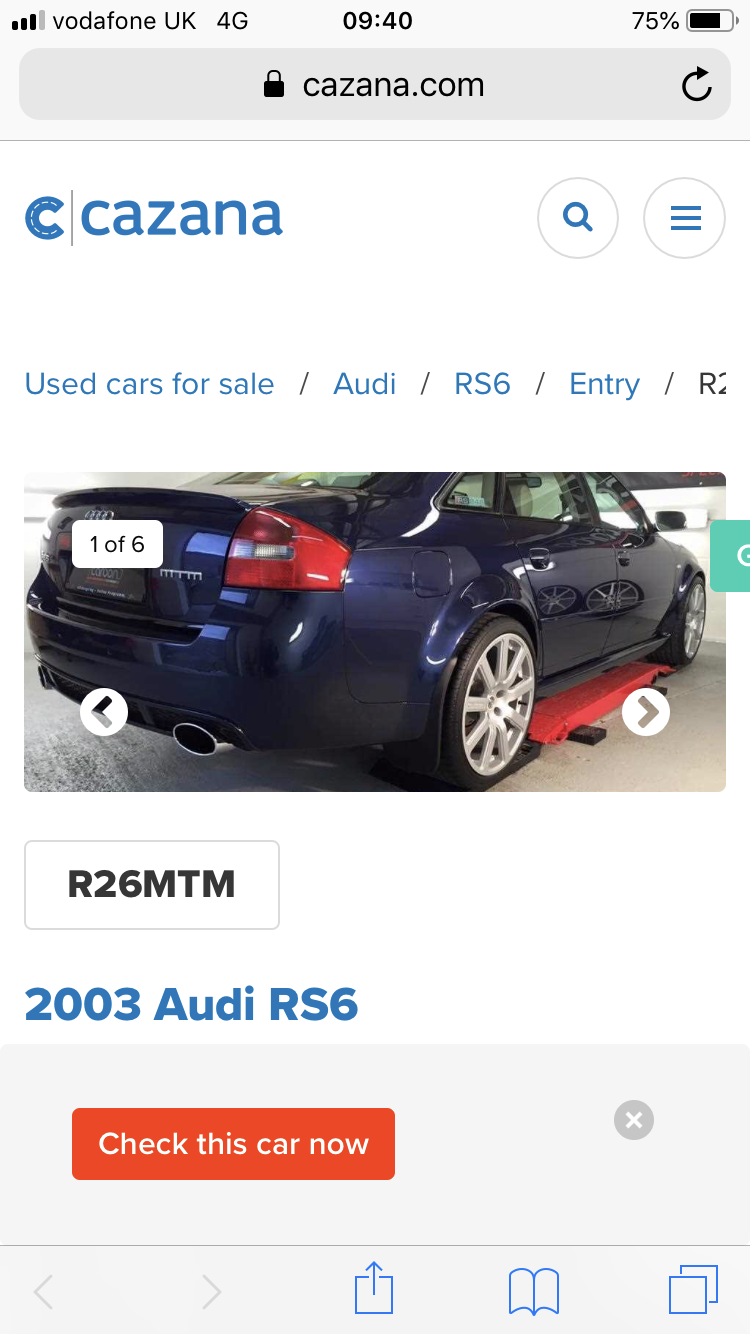Open the Audi breadcrumb link
Viewport: 750px width, 1334px height.
pyautogui.click(x=364, y=384)
